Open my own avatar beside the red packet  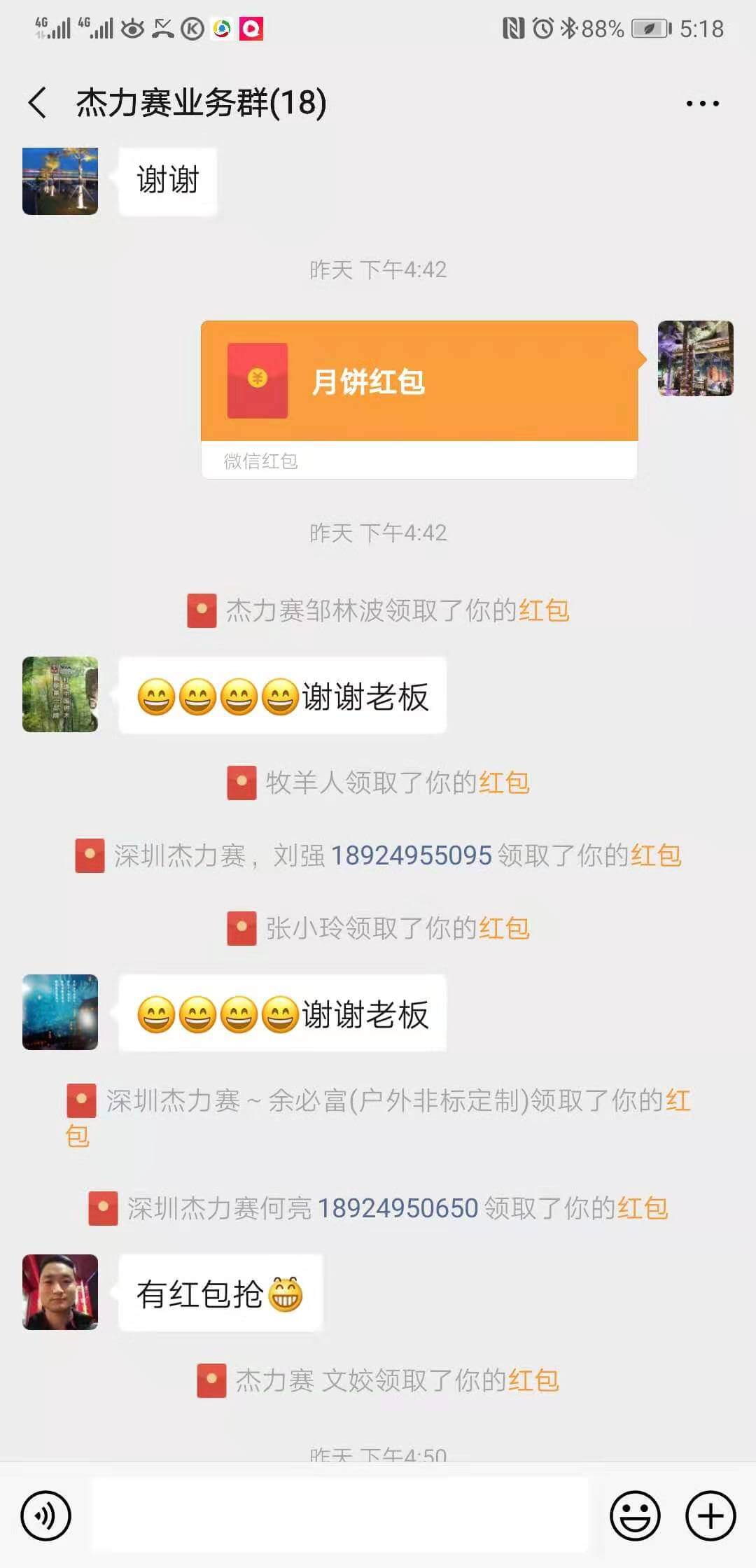click(x=695, y=358)
